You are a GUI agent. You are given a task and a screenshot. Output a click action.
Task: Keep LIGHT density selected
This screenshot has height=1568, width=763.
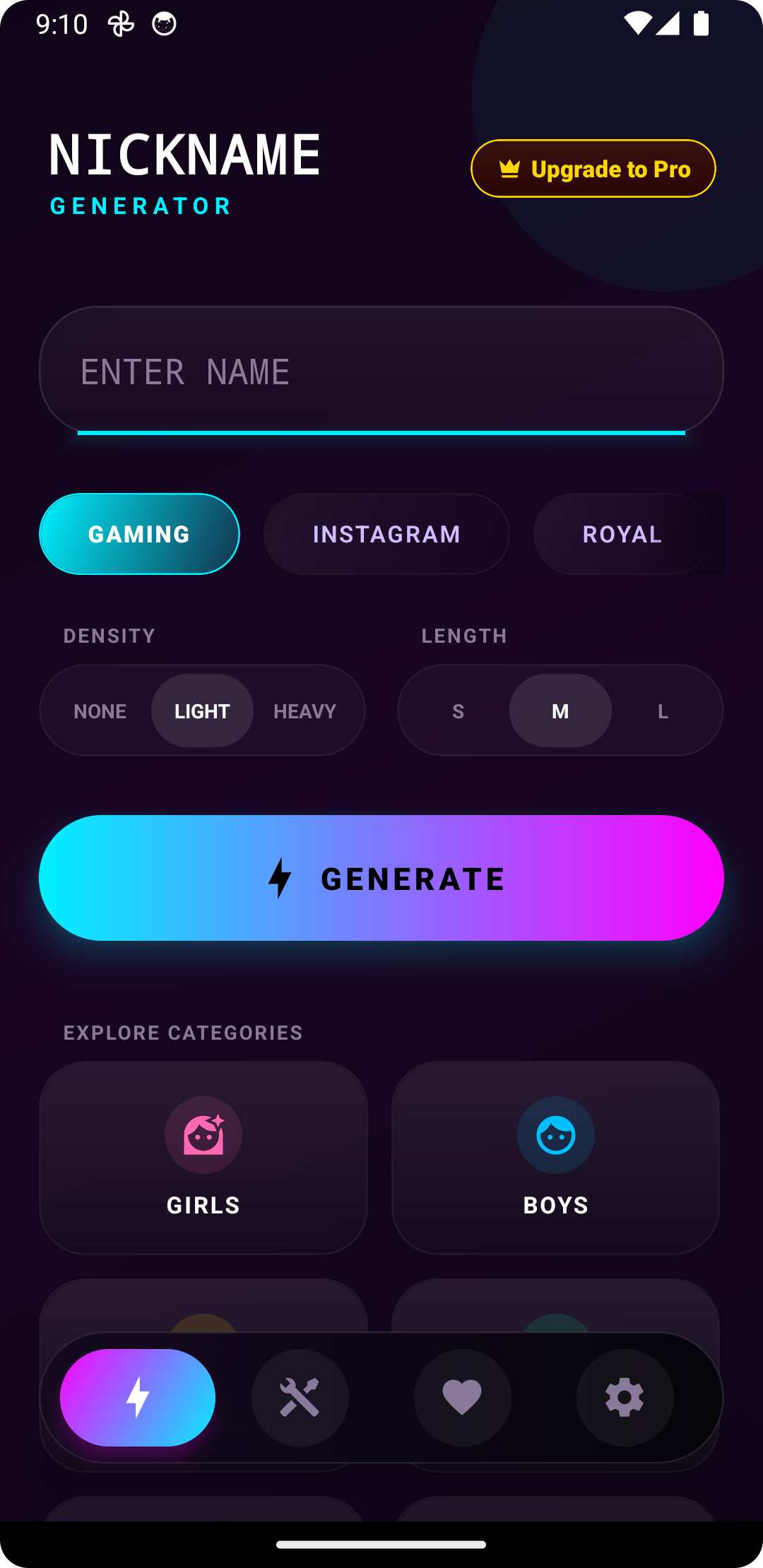click(202, 711)
